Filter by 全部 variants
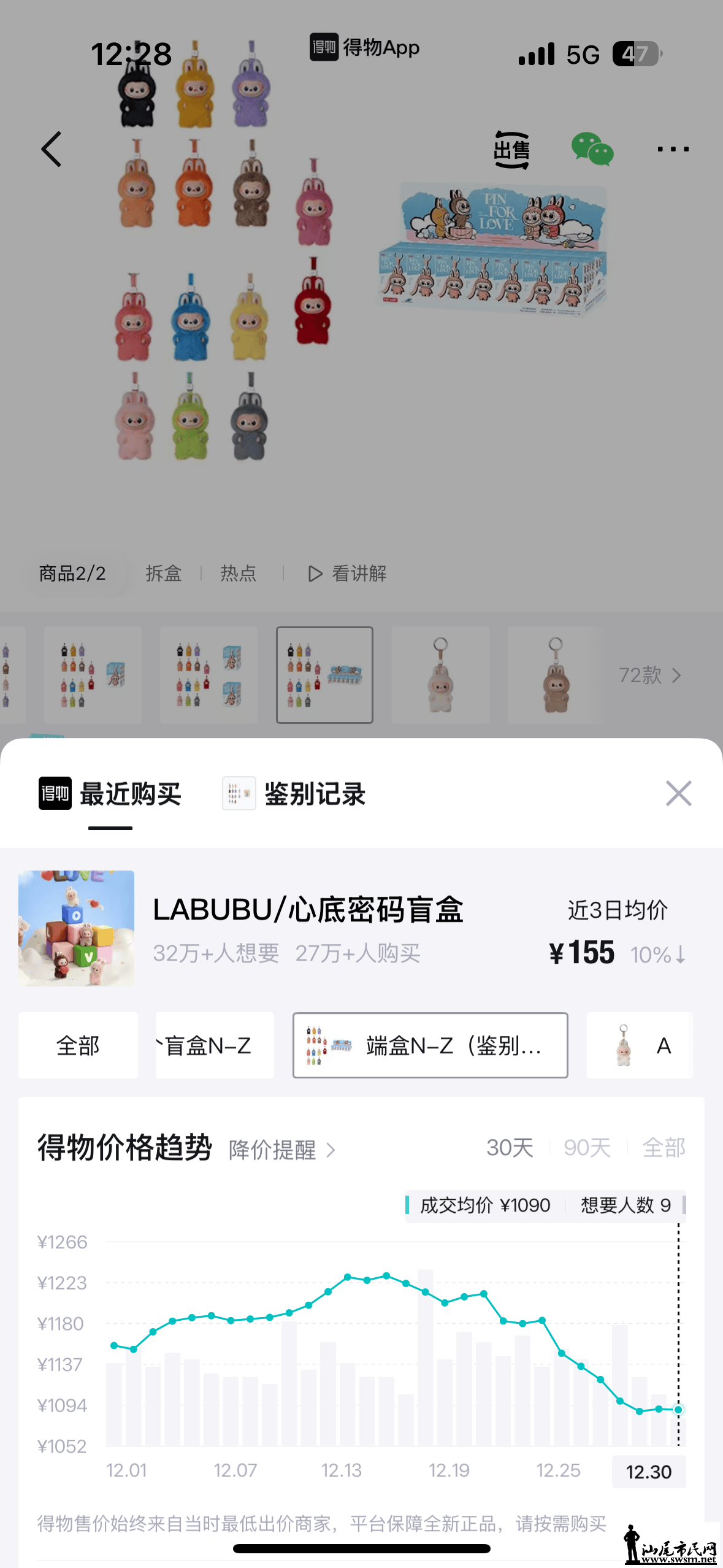The width and height of the screenshot is (723, 1568). click(78, 1045)
